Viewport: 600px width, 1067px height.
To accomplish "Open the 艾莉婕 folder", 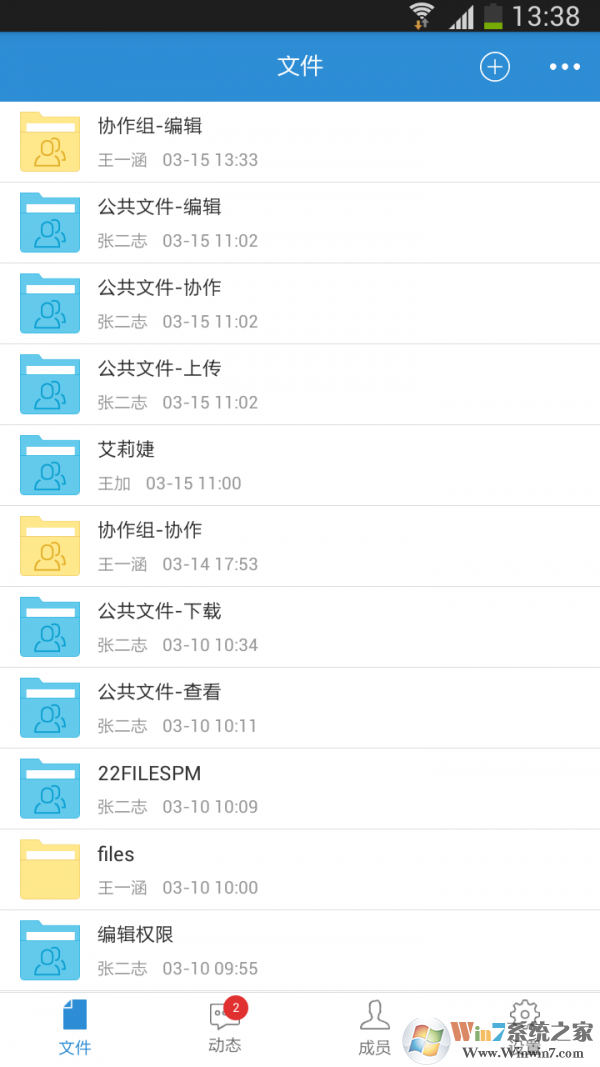I will click(x=300, y=466).
